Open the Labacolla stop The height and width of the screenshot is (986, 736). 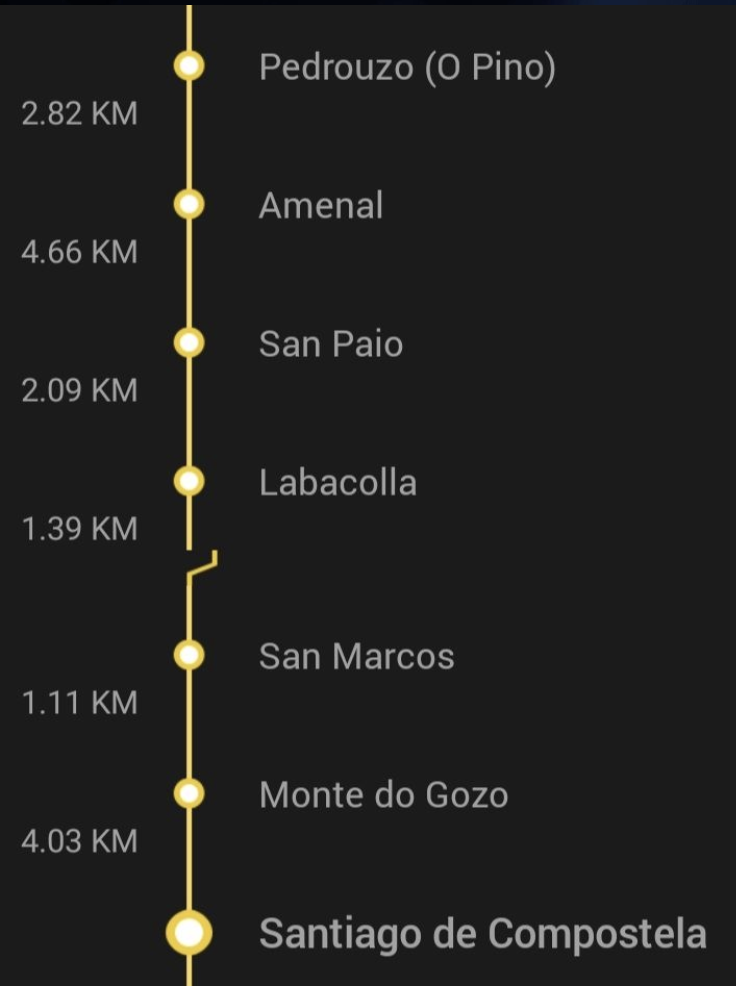[337, 483]
